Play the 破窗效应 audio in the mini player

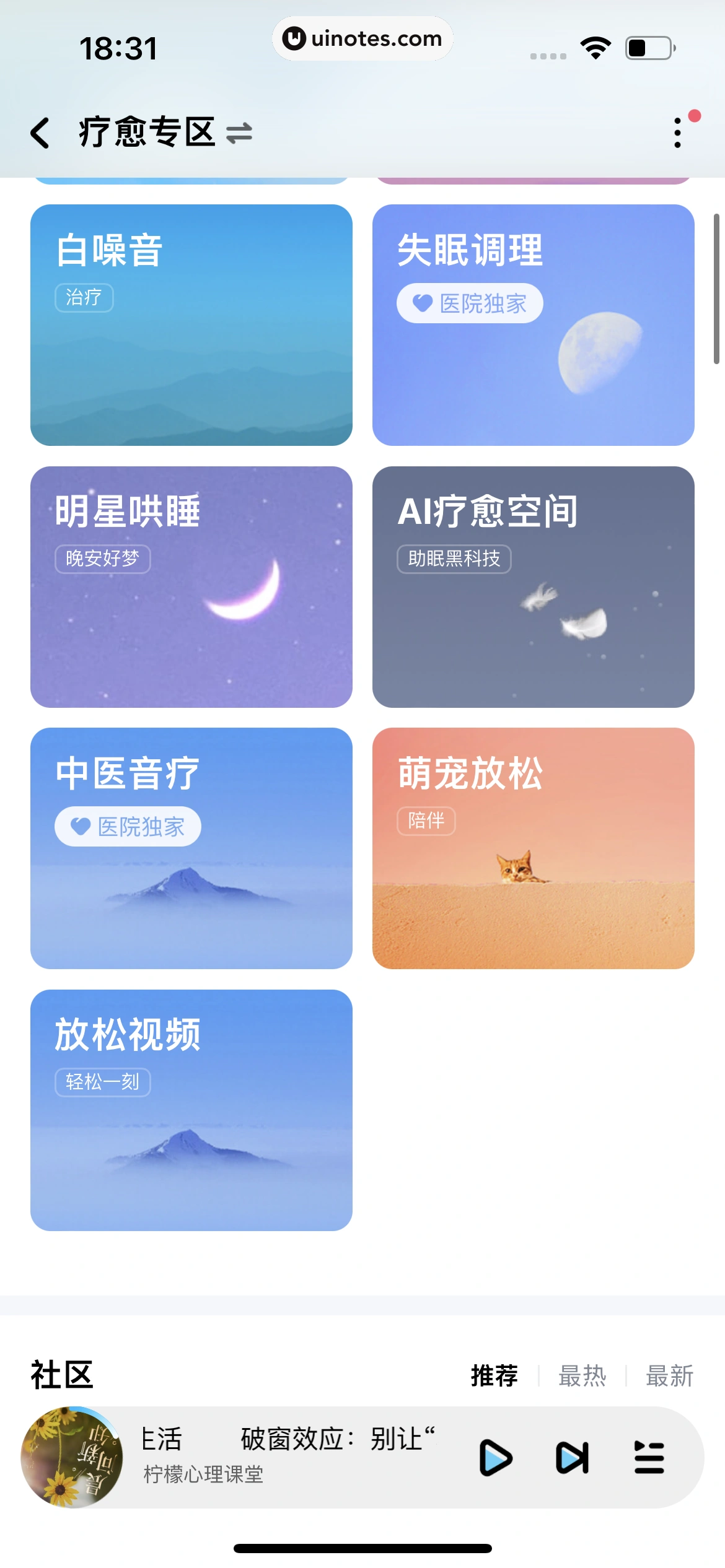tap(495, 1458)
